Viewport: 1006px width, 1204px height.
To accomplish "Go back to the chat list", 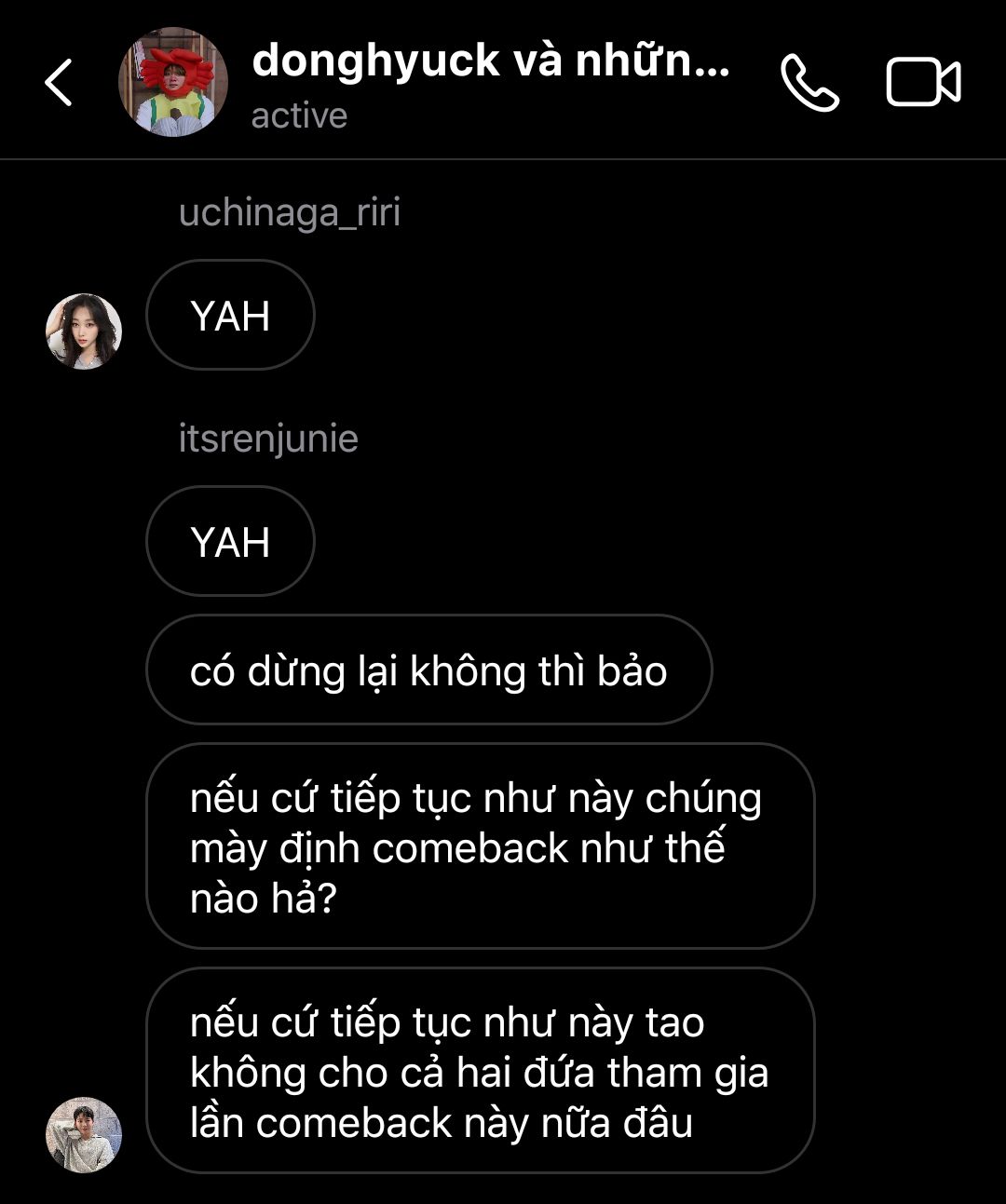I will point(59,82).
